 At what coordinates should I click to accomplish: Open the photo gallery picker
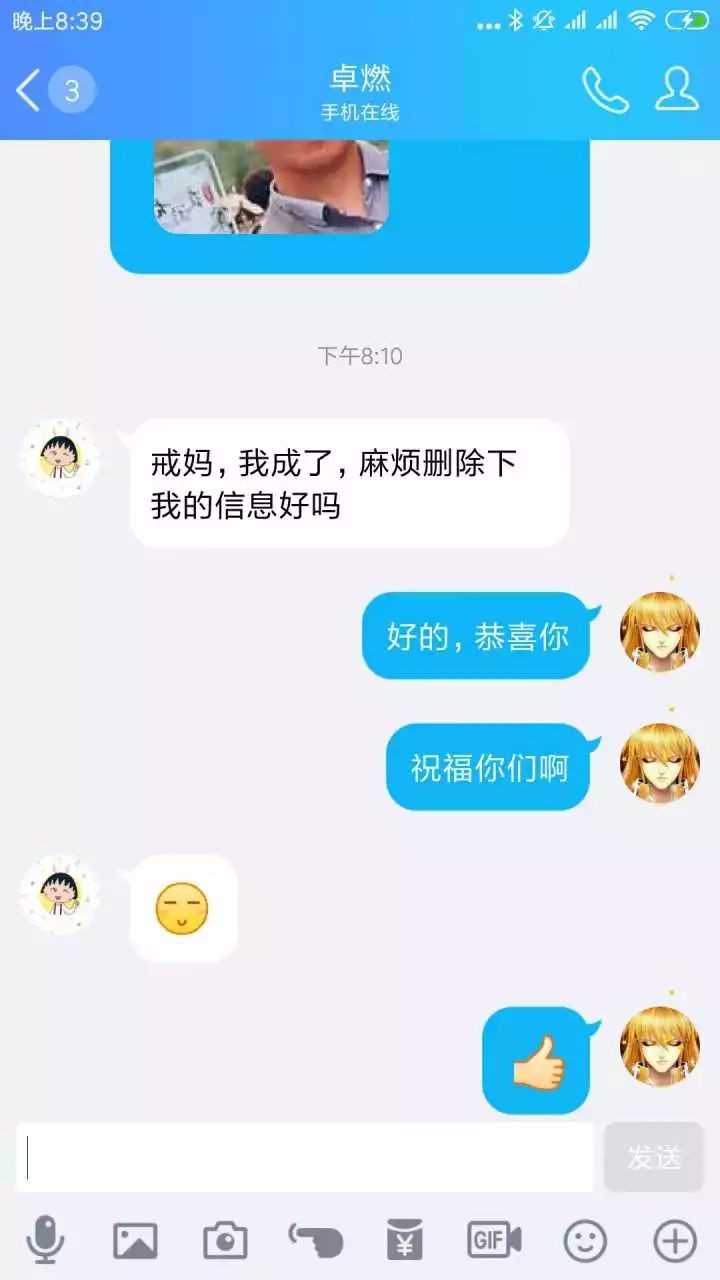135,1241
